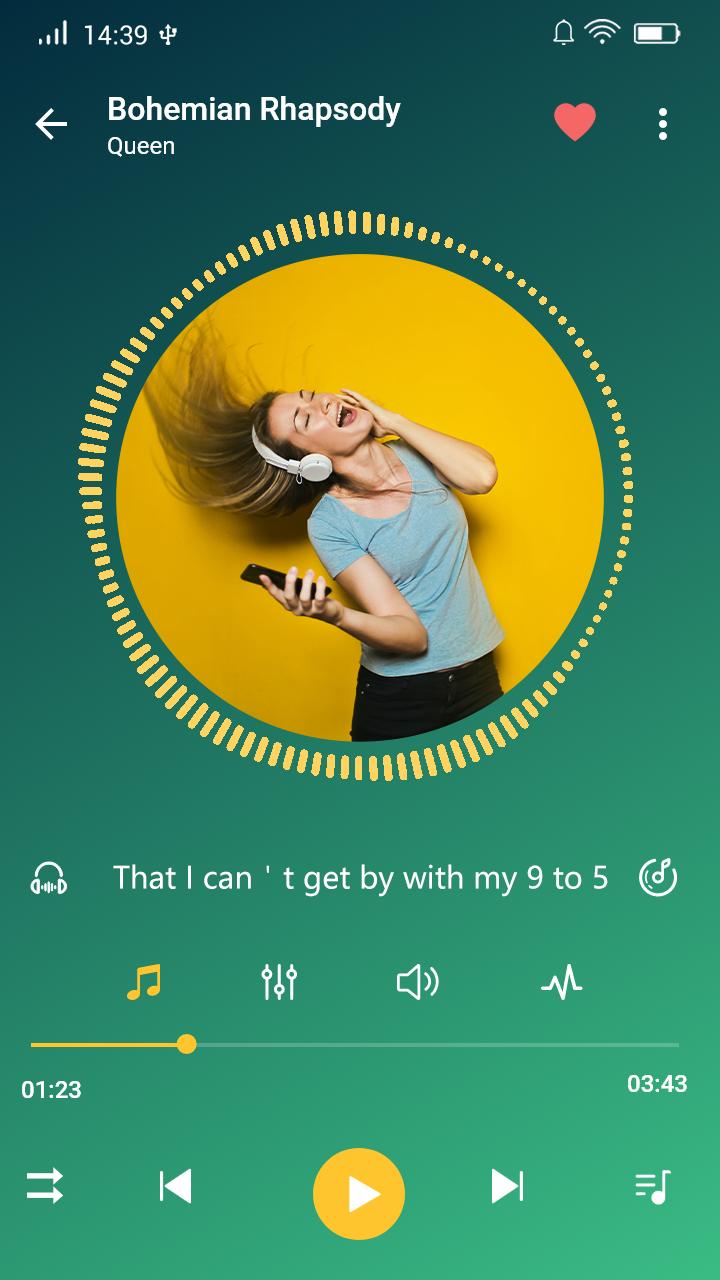Seek along the song progress bar
The height and width of the screenshot is (1280, 720).
[355, 1045]
